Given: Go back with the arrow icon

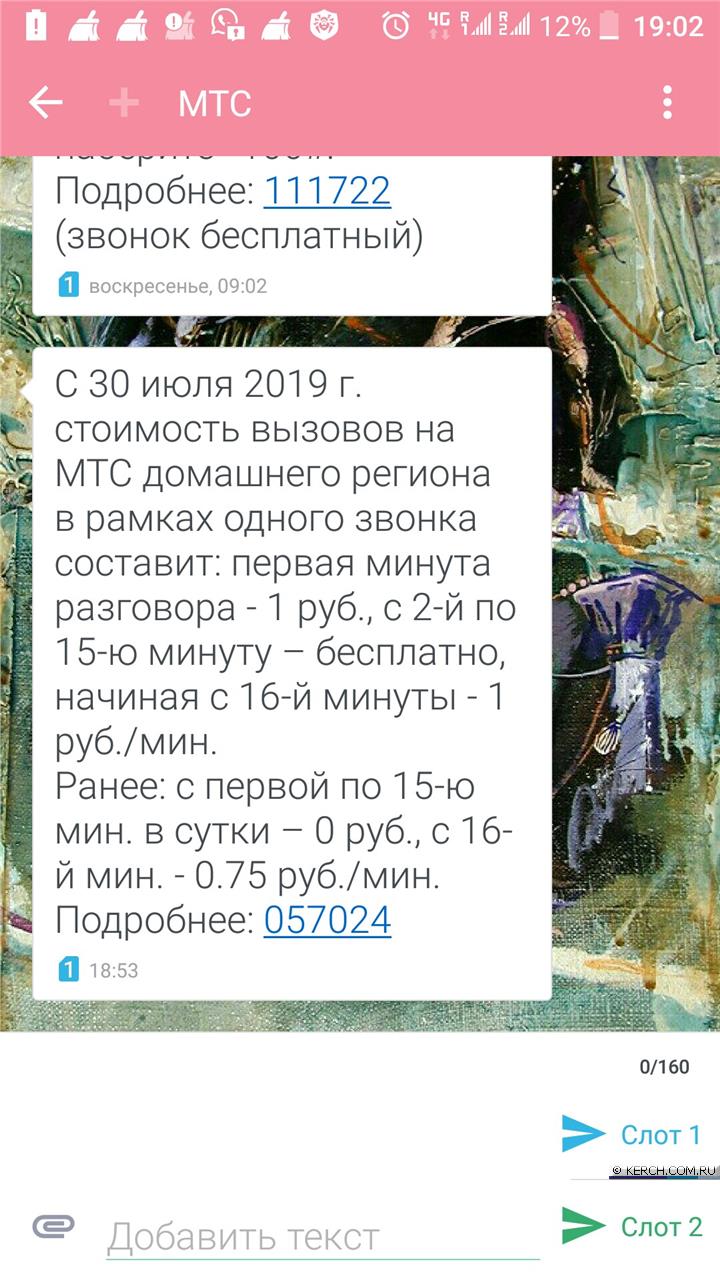Looking at the screenshot, I should tap(46, 102).
